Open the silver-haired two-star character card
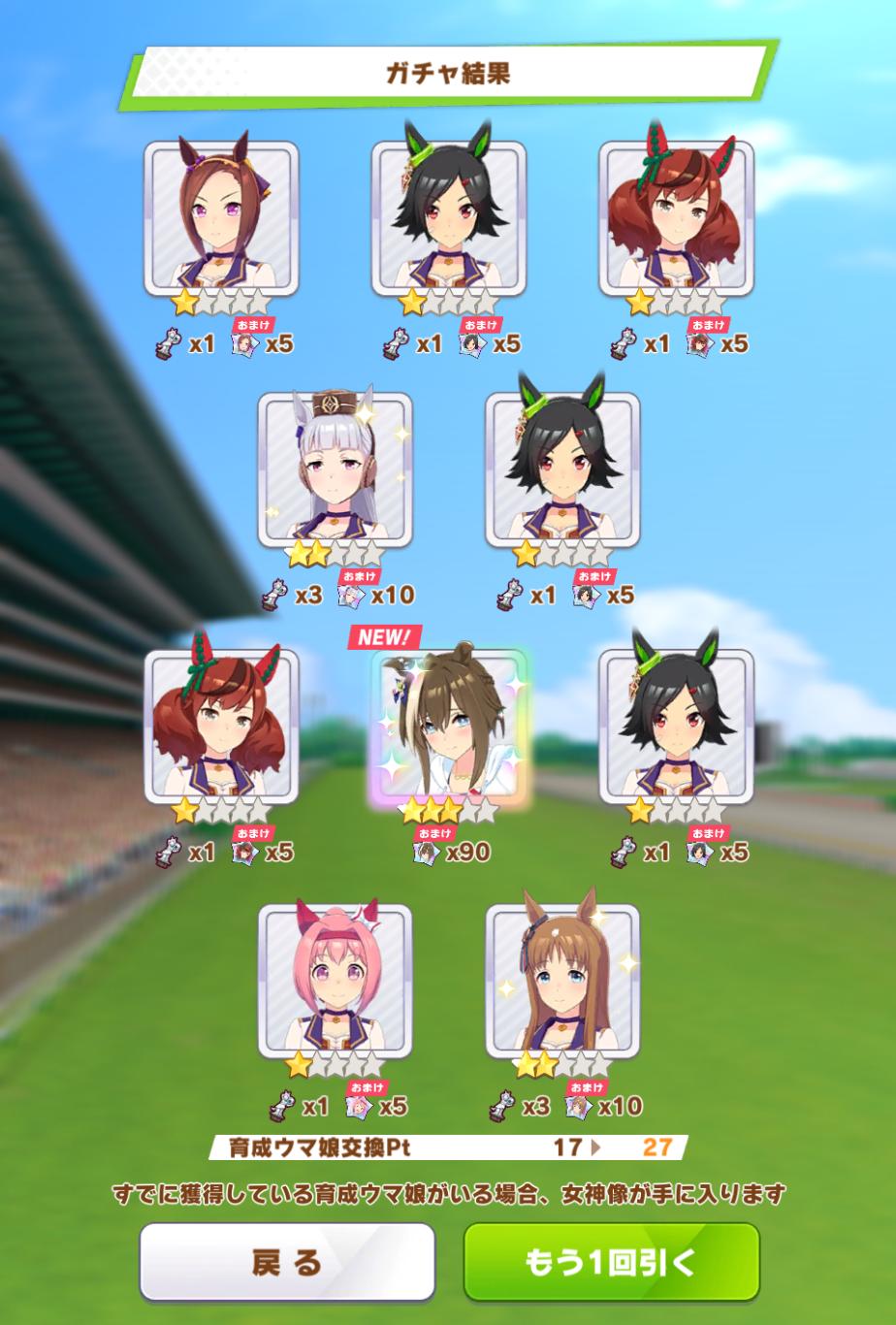The image size is (896, 1325). tap(335, 469)
